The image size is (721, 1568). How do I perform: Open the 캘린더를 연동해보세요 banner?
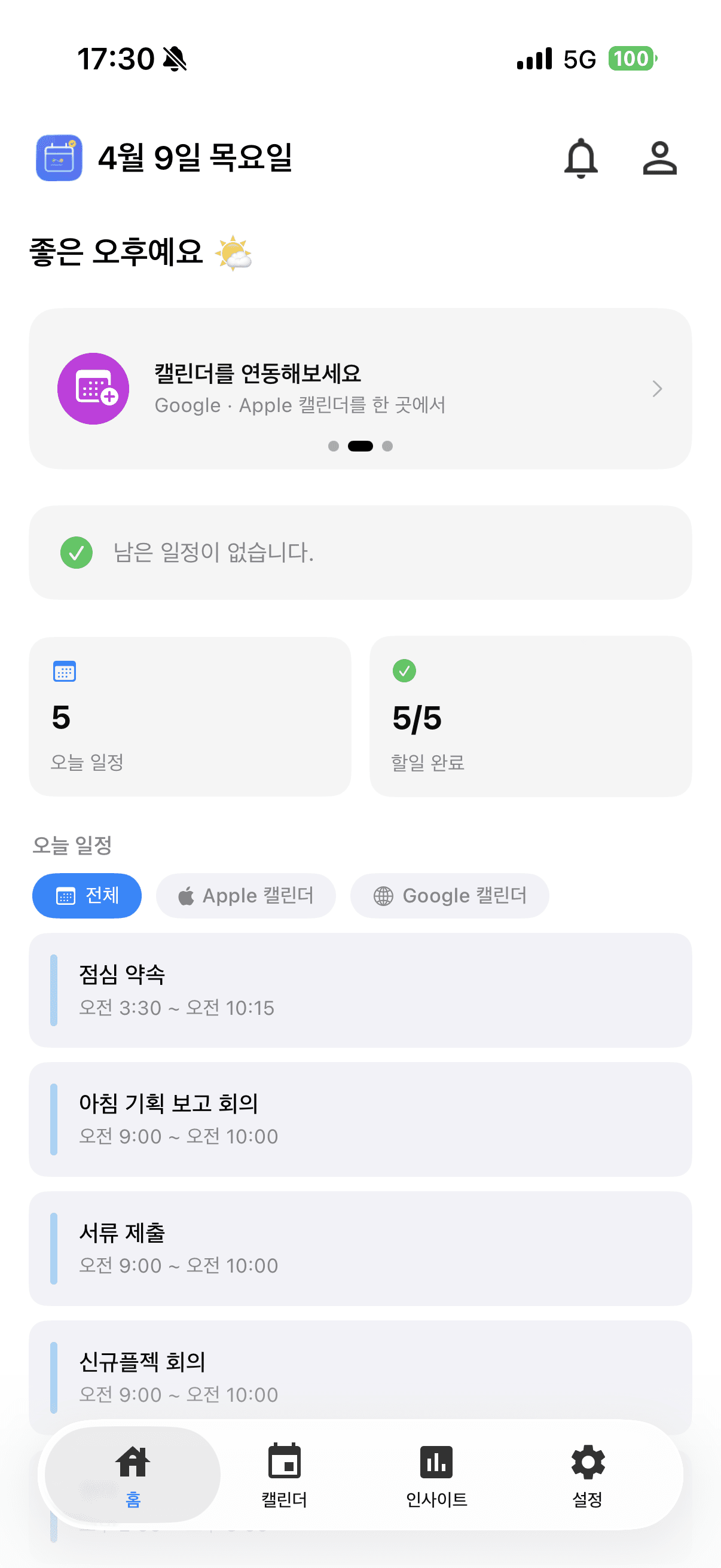pos(360,388)
